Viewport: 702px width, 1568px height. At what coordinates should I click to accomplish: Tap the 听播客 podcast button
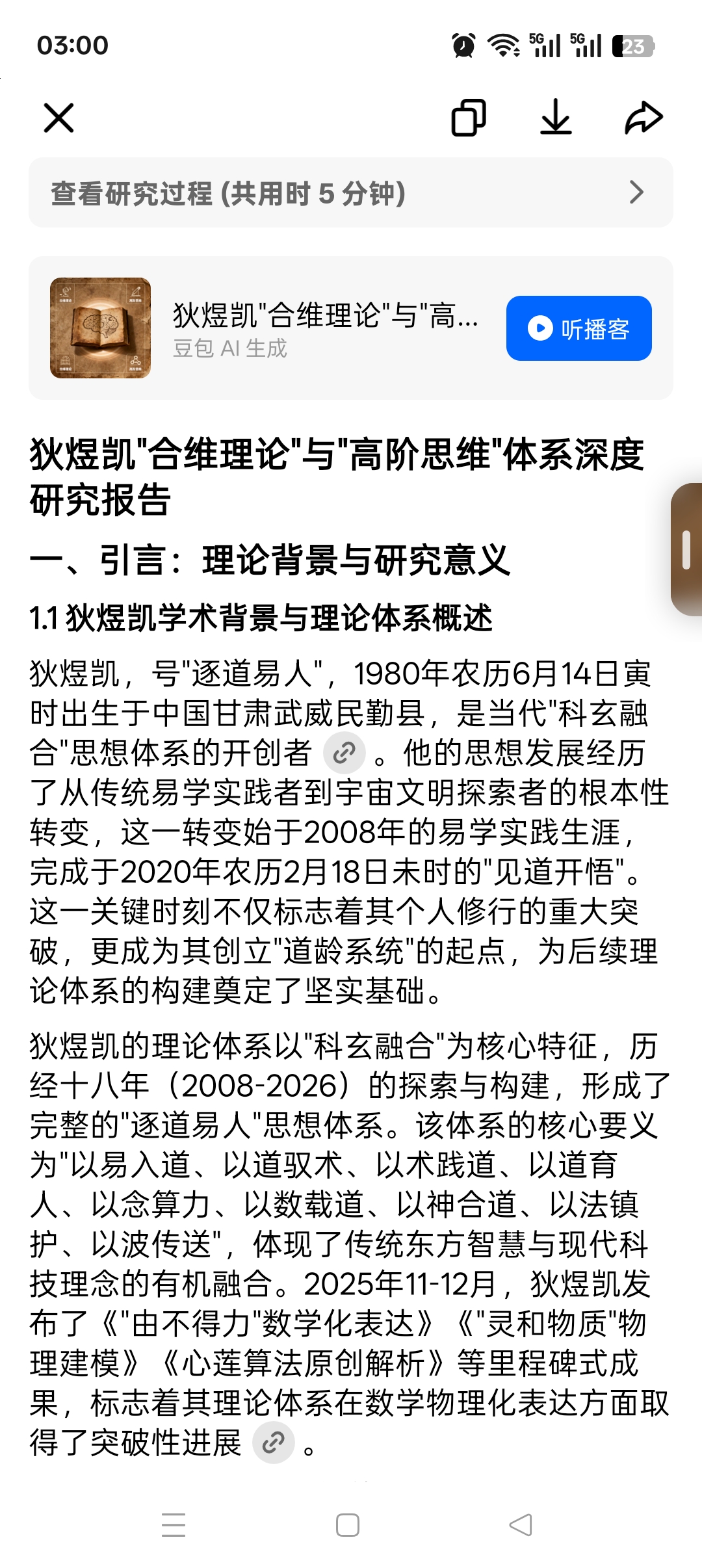click(578, 328)
